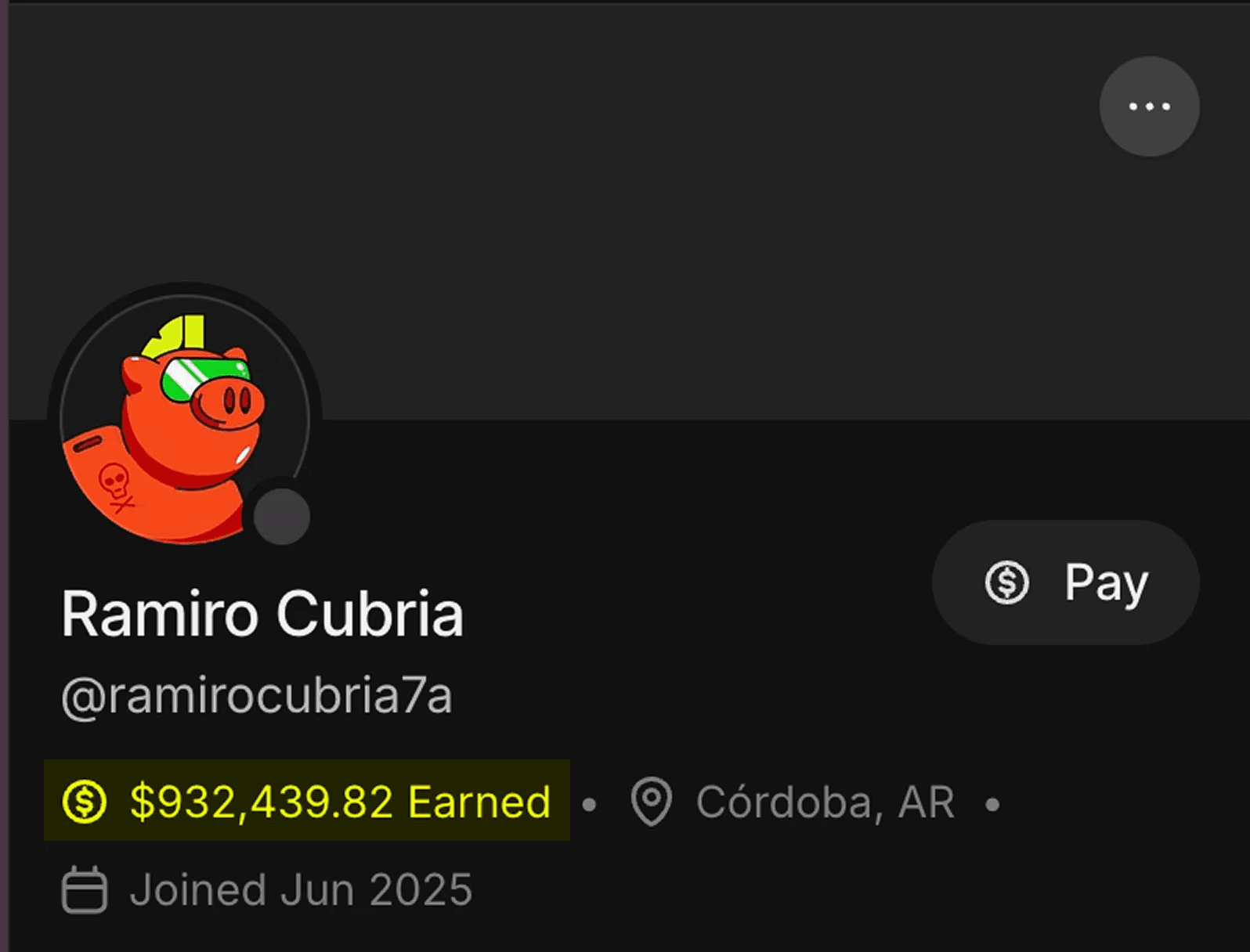Open the three-dot overflow menu
This screenshot has height=952, width=1250.
point(1149,106)
